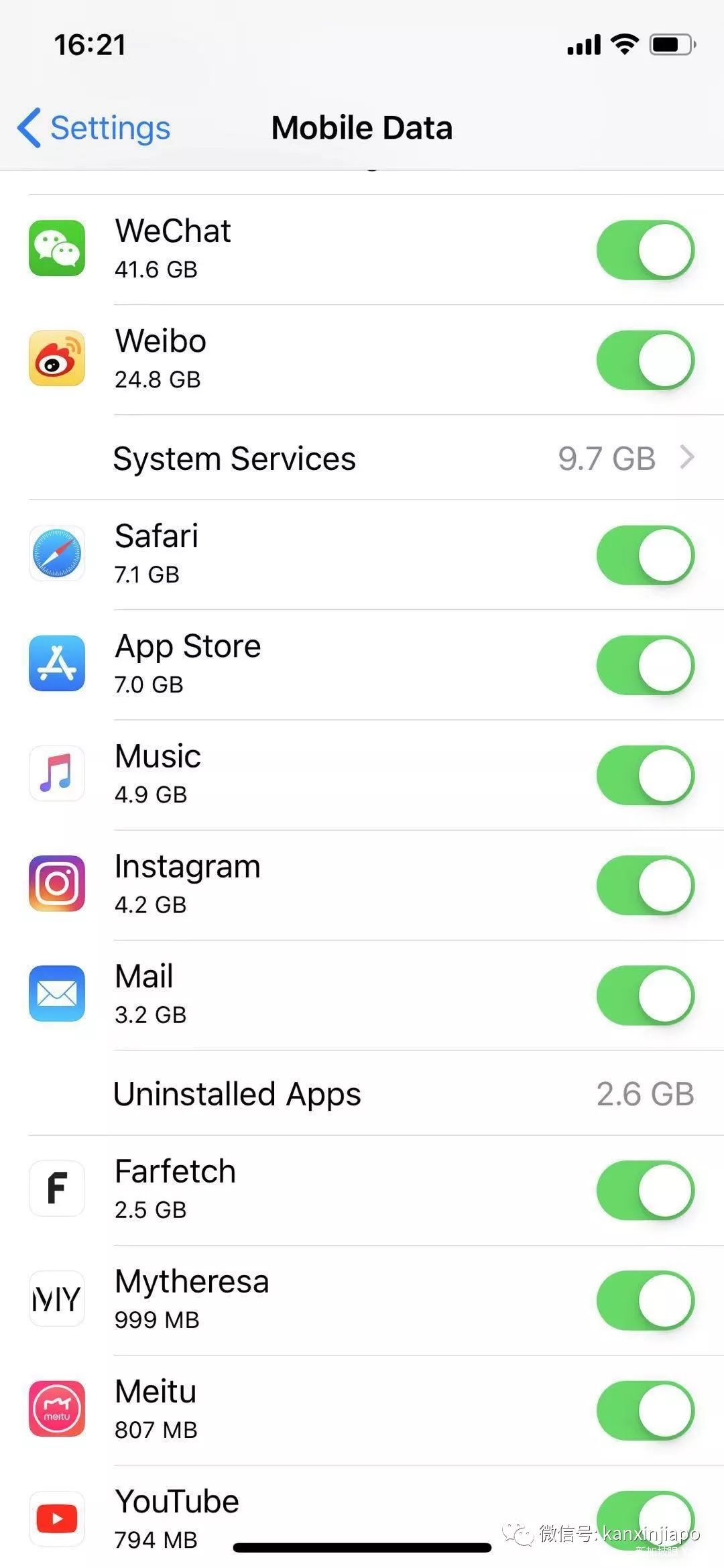Turn off Weibo mobile data switch
Viewport: 724px width, 1568px height.
click(645, 360)
